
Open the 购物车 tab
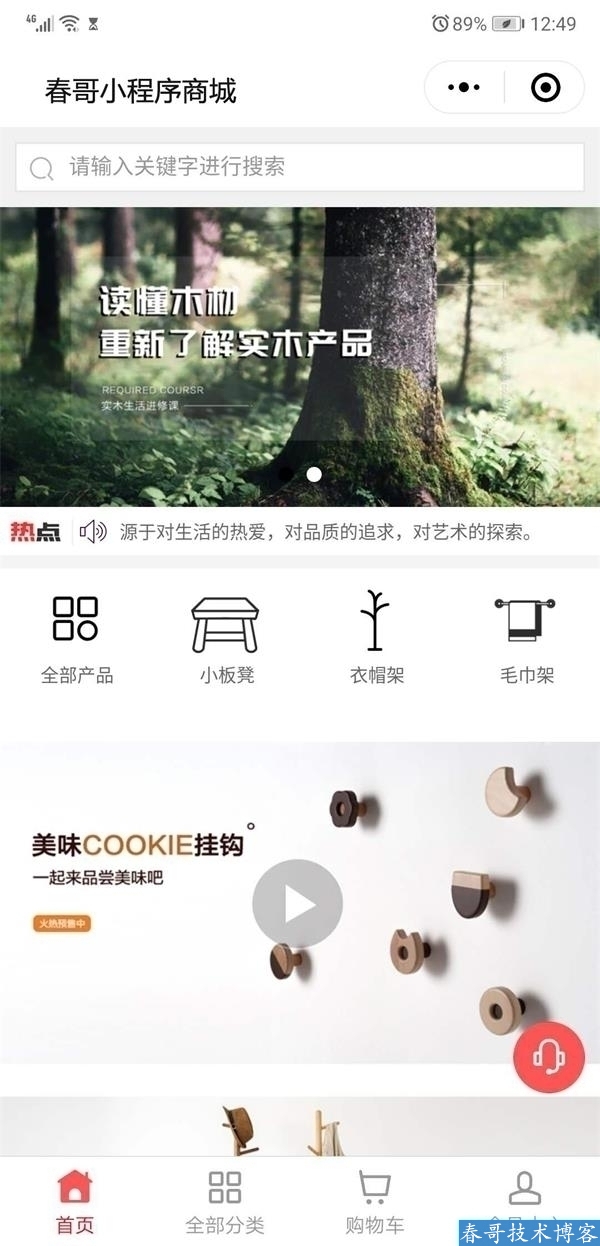[375, 1201]
